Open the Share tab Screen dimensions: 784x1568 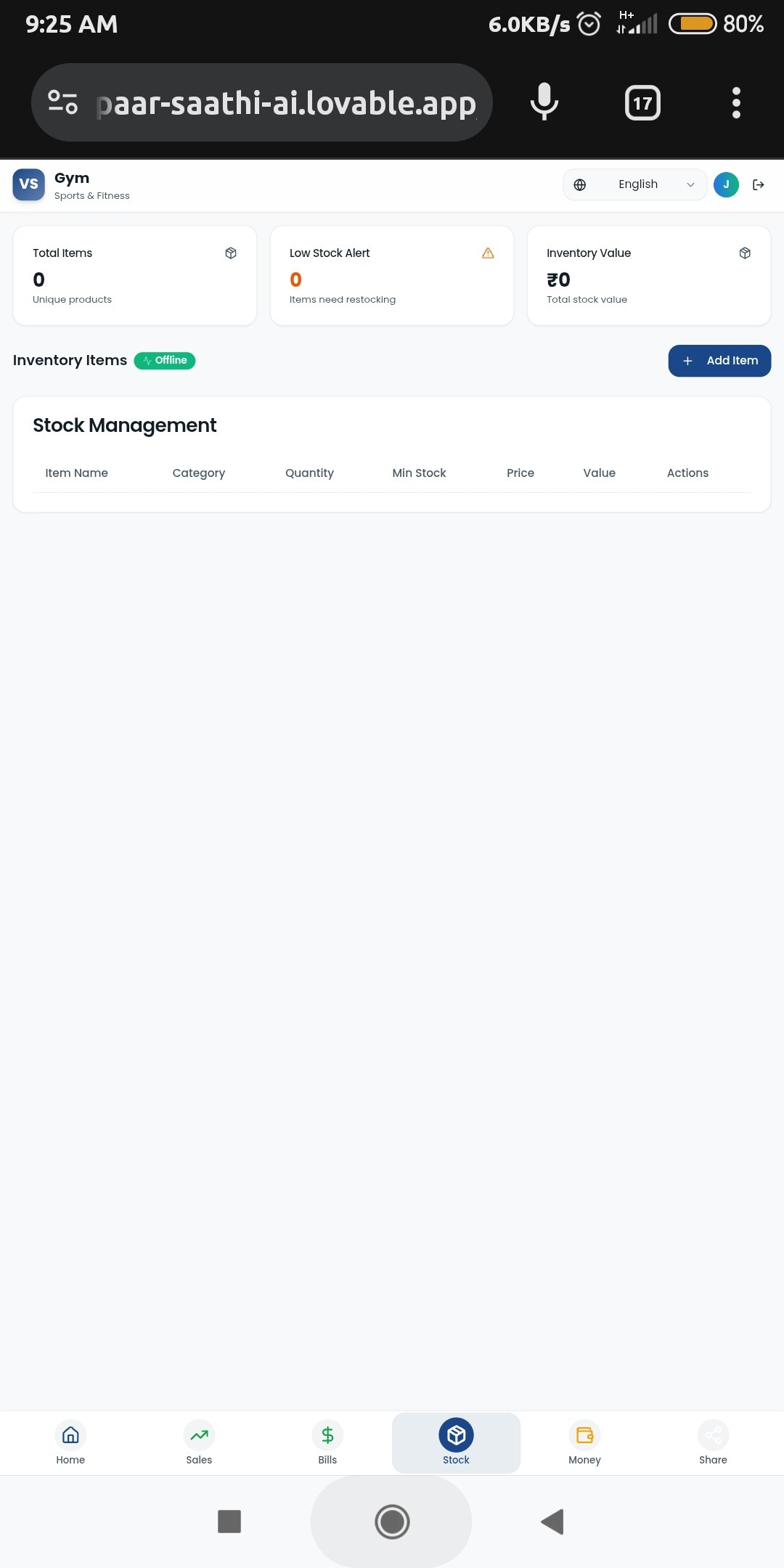(713, 1442)
